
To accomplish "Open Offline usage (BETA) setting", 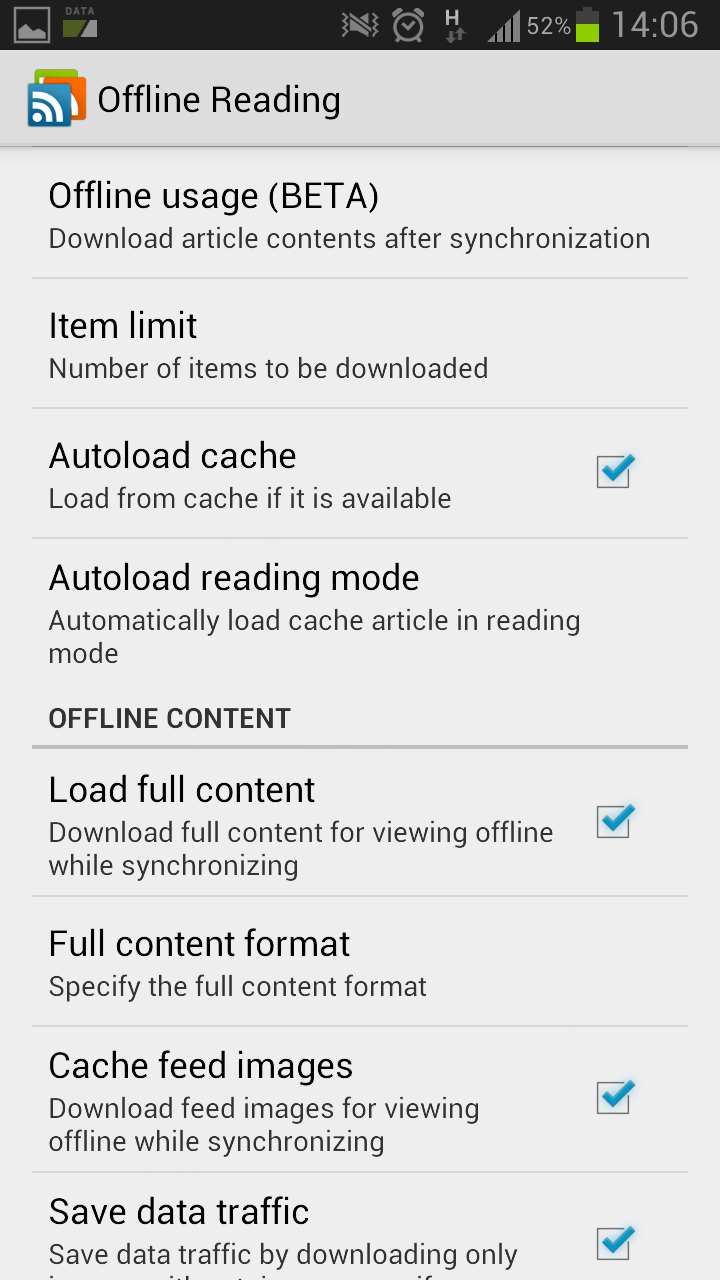I will tap(360, 214).
